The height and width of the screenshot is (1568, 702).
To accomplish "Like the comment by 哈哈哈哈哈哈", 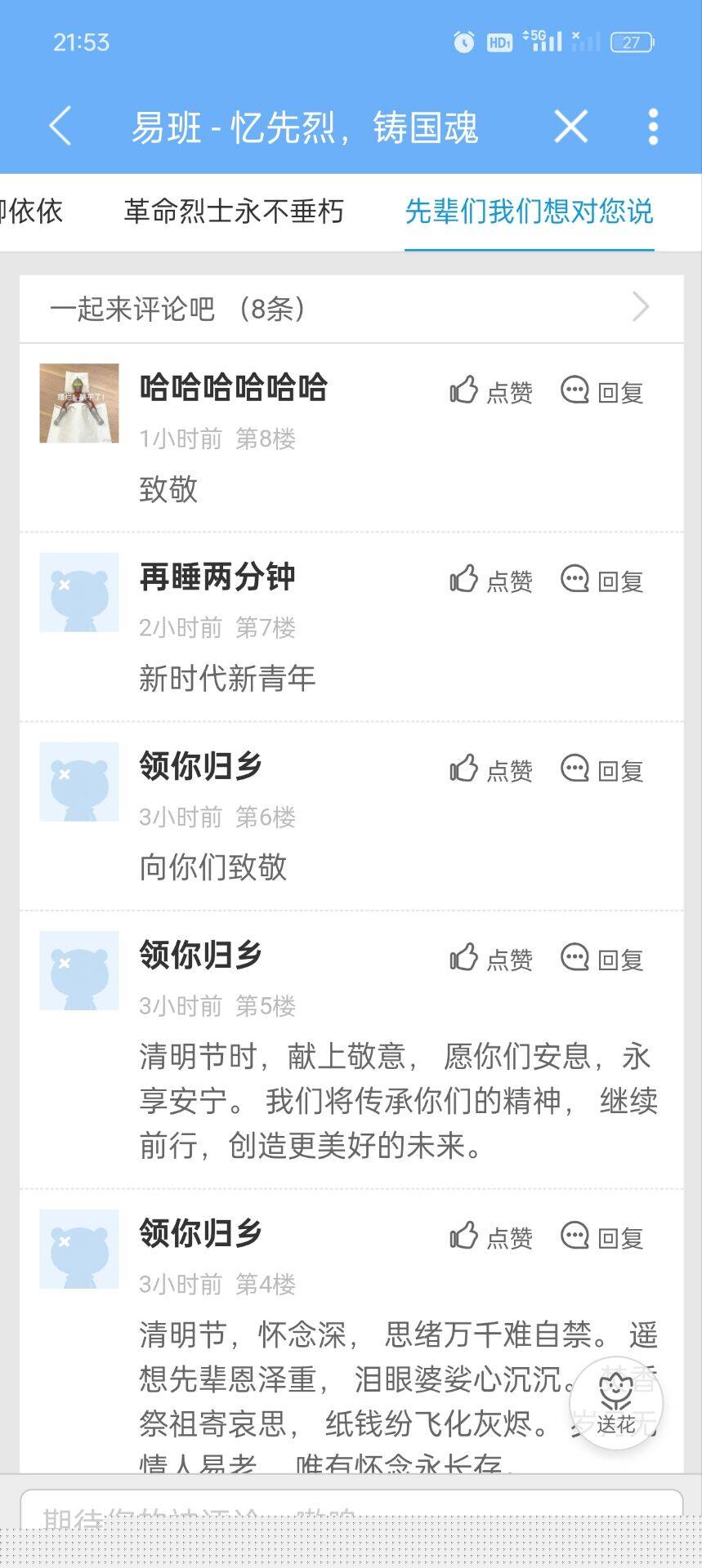I will (x=491, y=392).
